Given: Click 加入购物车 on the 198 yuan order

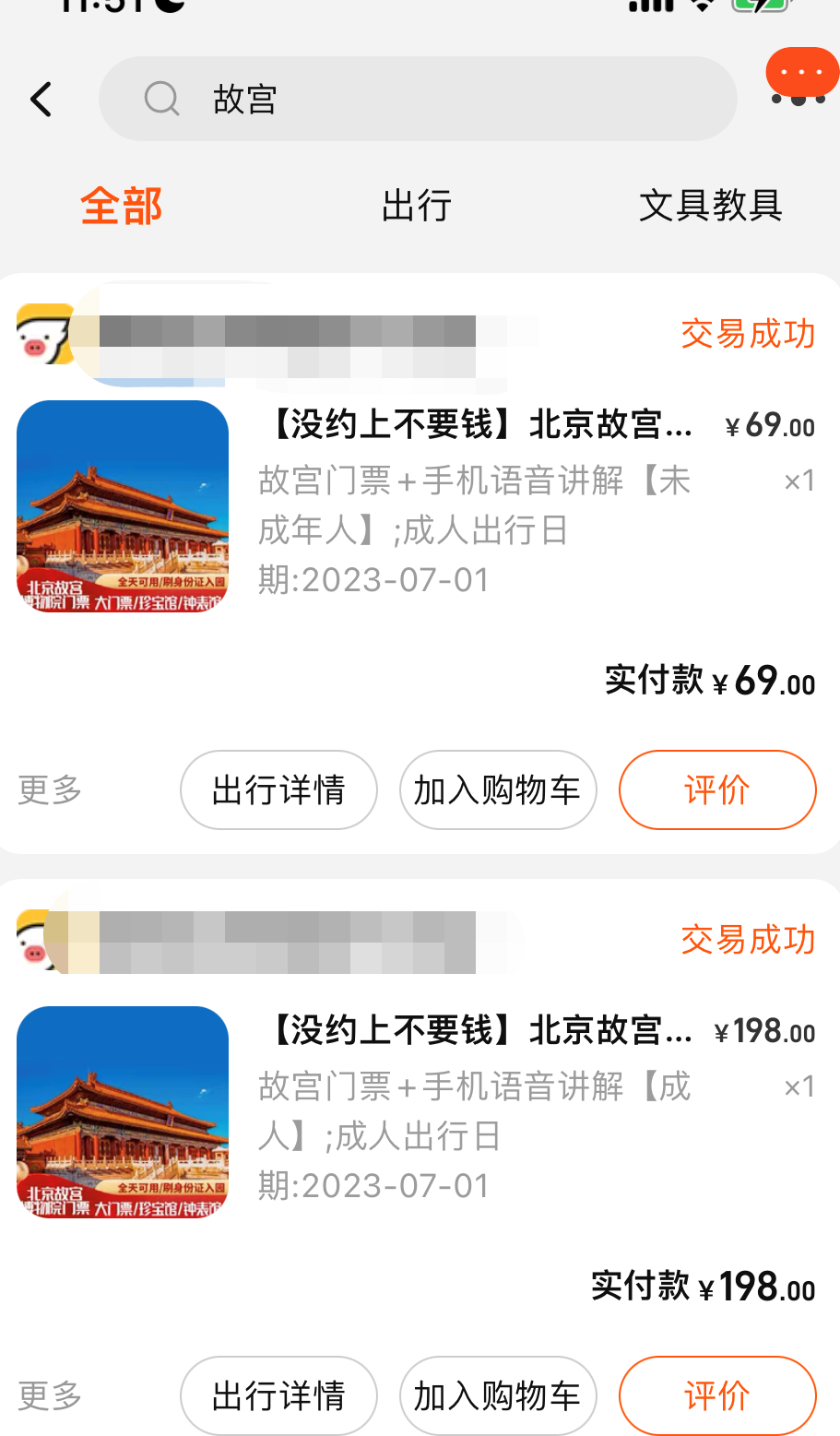Looking at the screenshot, I should (x=498, y=1395).
